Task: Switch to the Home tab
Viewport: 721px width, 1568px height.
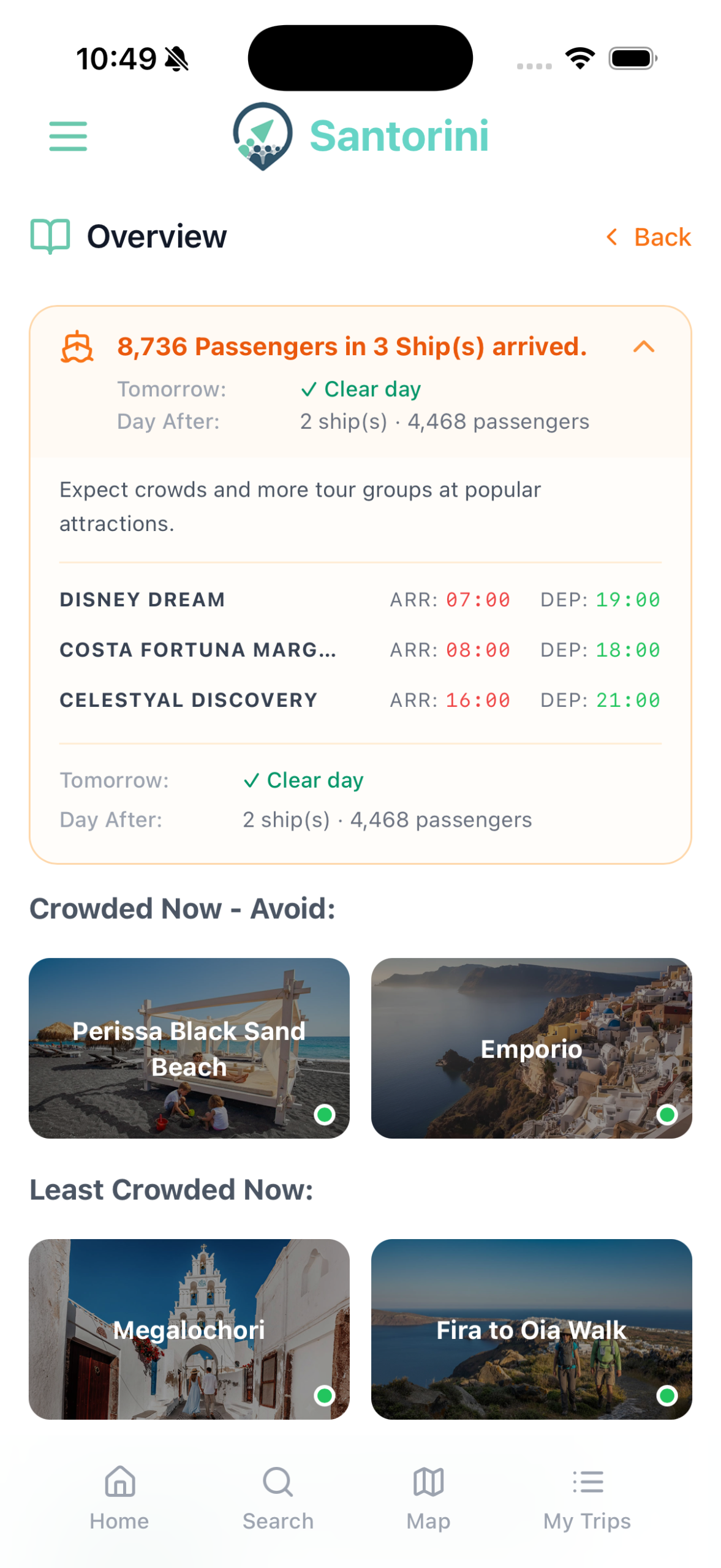Action: (119, 1498)
